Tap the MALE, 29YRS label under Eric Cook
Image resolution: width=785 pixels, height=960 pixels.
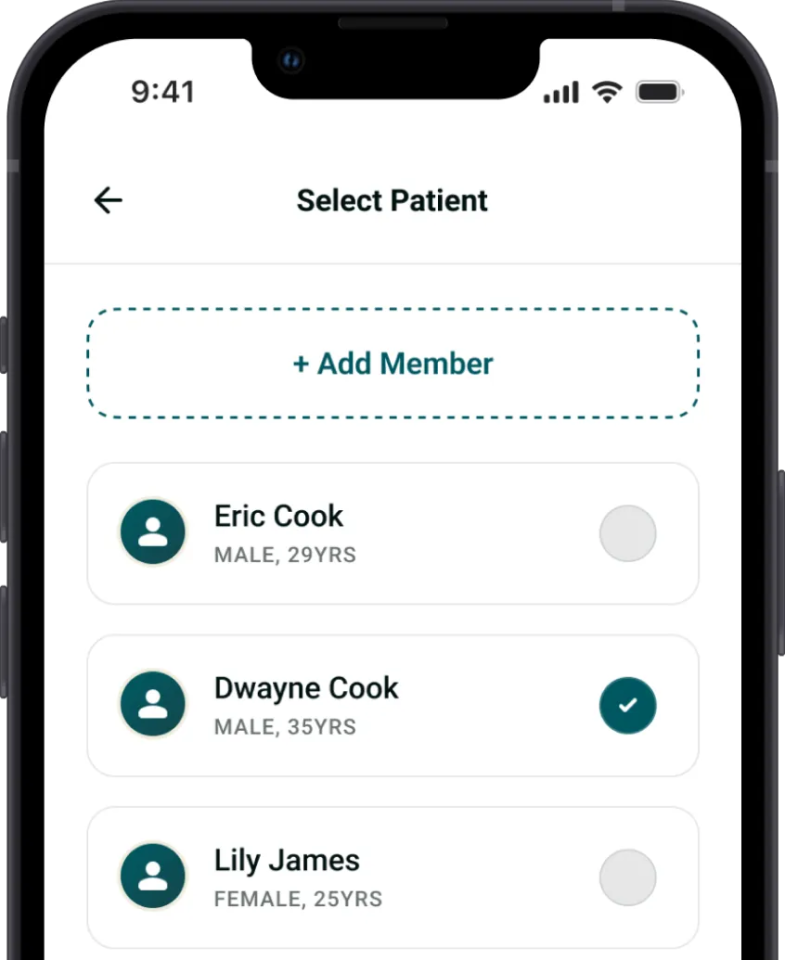pos(284,554)
